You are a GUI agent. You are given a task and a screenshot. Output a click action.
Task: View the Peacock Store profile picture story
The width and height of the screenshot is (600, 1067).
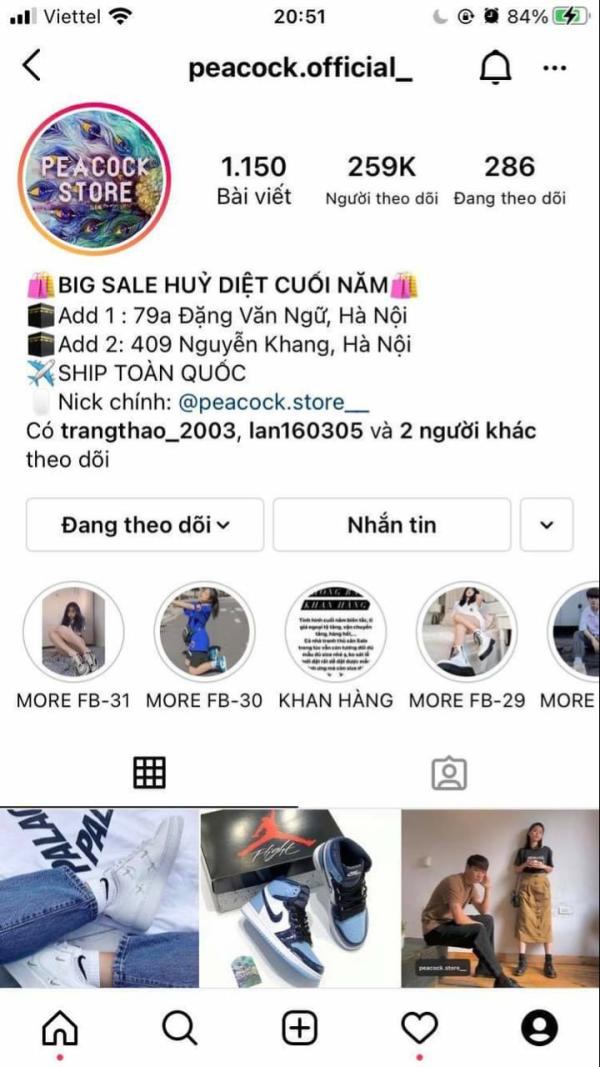tap(95, 180)
